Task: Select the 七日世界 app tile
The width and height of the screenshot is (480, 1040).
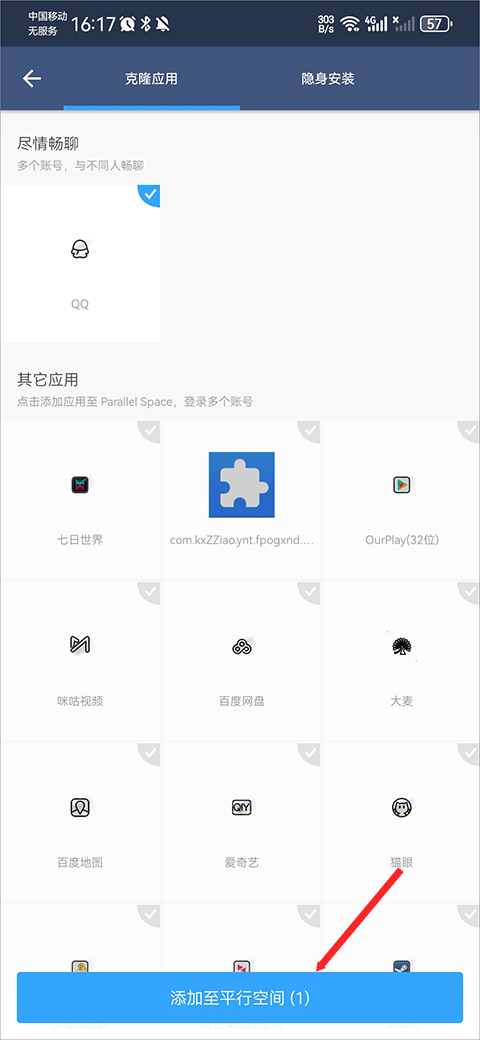Action: pos(80,499)
